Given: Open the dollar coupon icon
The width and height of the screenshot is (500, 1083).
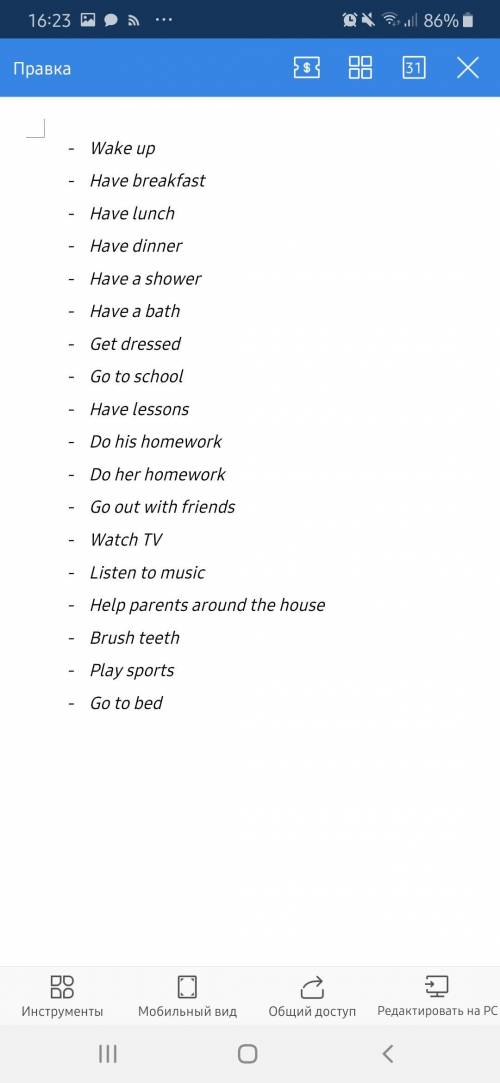Looking at the screenshot, I should tap(307, 68).
